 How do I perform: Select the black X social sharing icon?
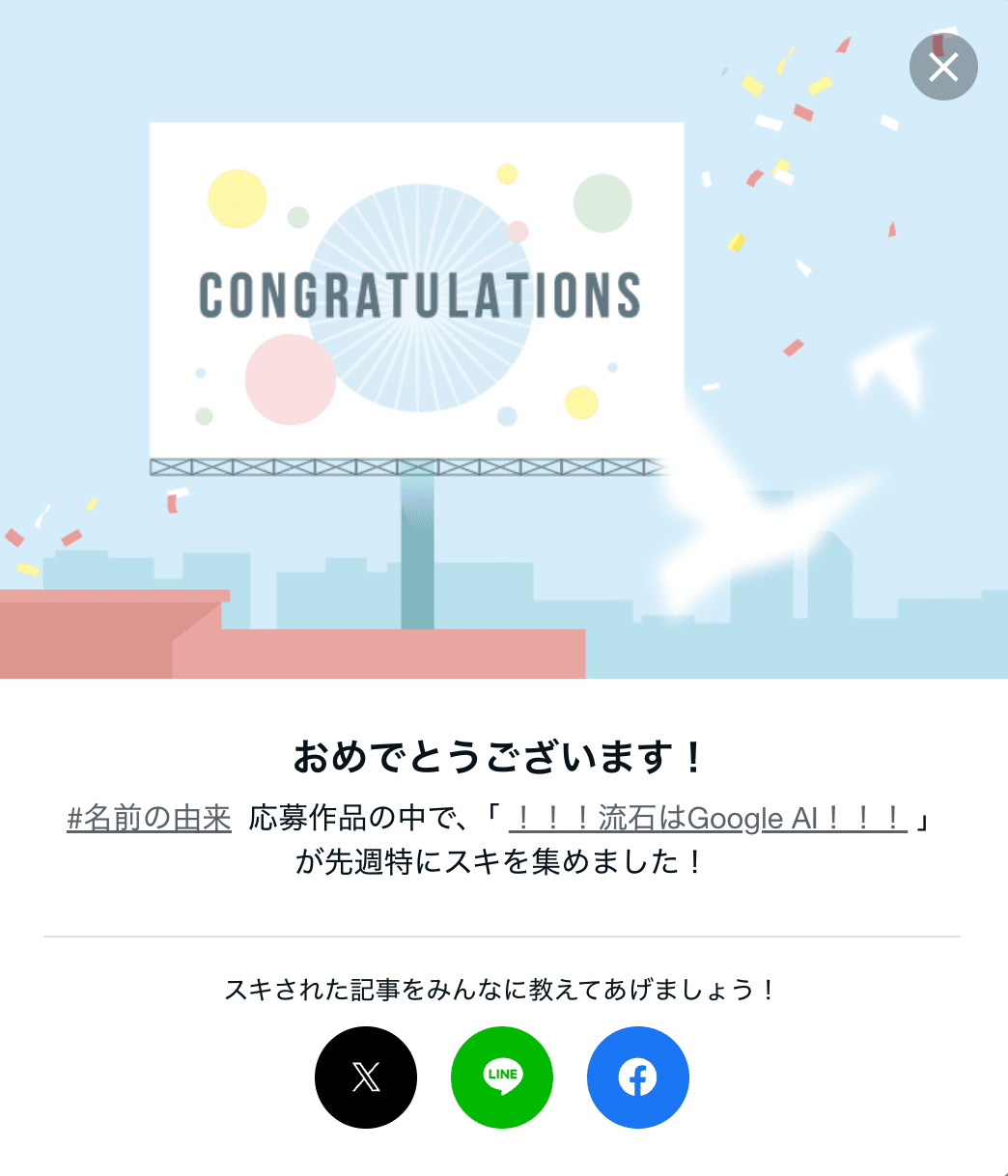click(365, 1077)
